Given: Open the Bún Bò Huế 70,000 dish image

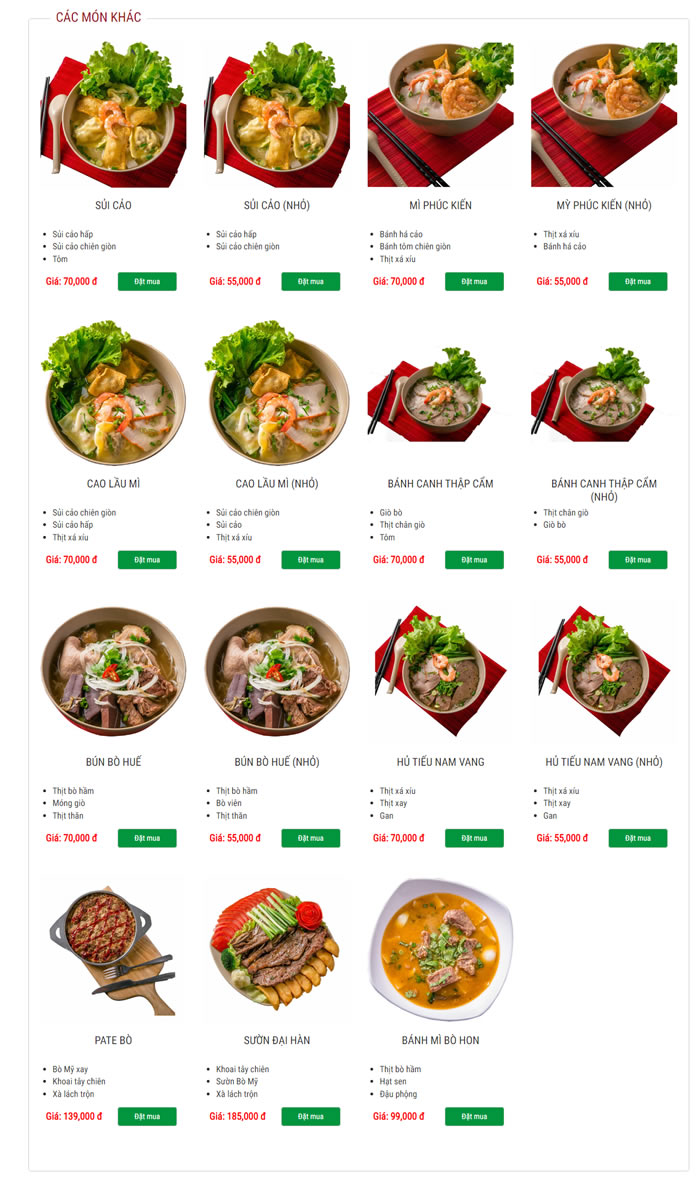Looking at the screenshot, I should pyautogui.click(x=113, y=670).
